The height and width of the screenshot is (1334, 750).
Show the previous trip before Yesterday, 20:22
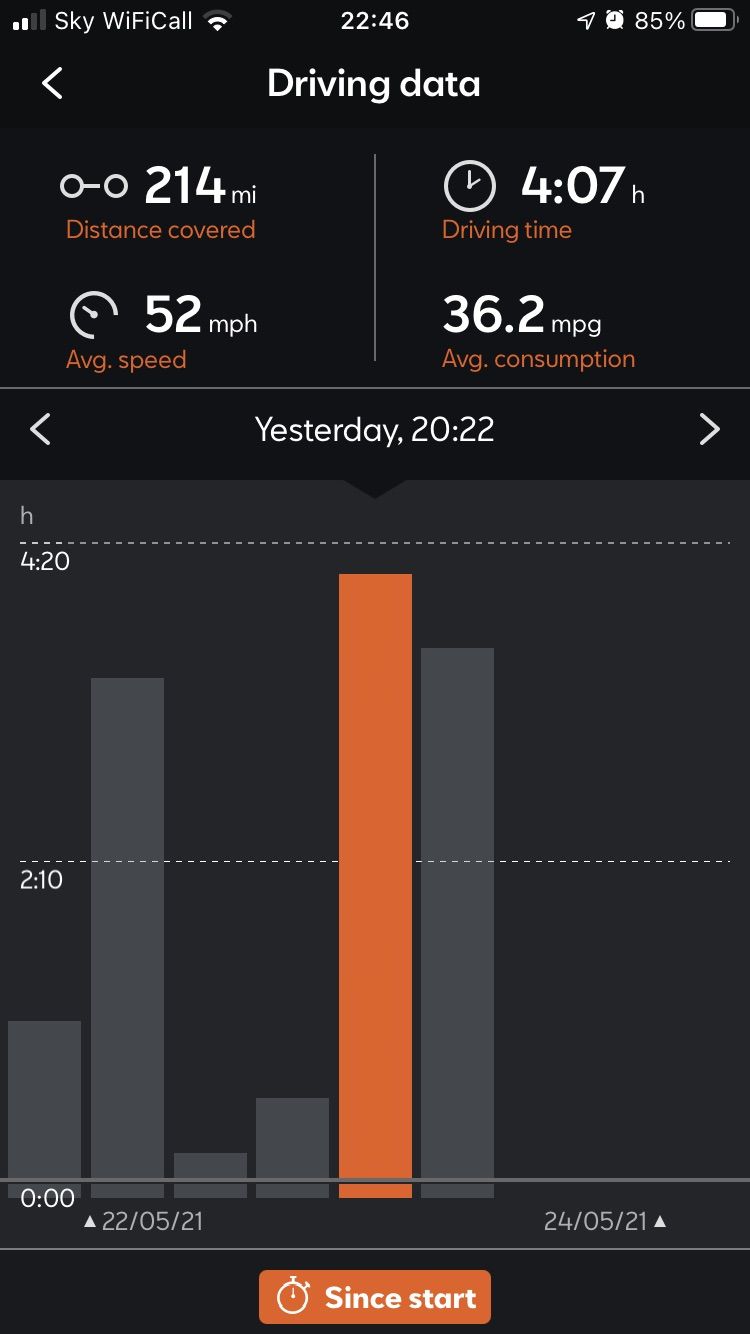pos(40,430)
